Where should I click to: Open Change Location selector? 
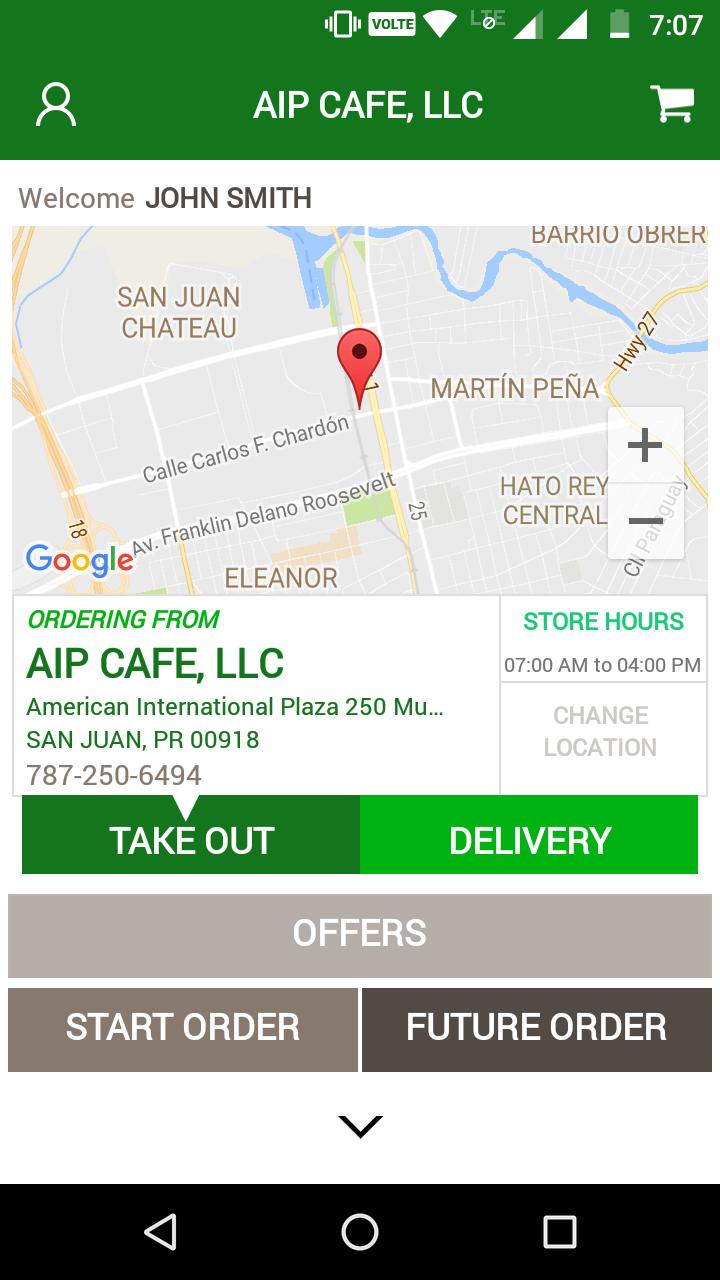click(x=602, y=730)
